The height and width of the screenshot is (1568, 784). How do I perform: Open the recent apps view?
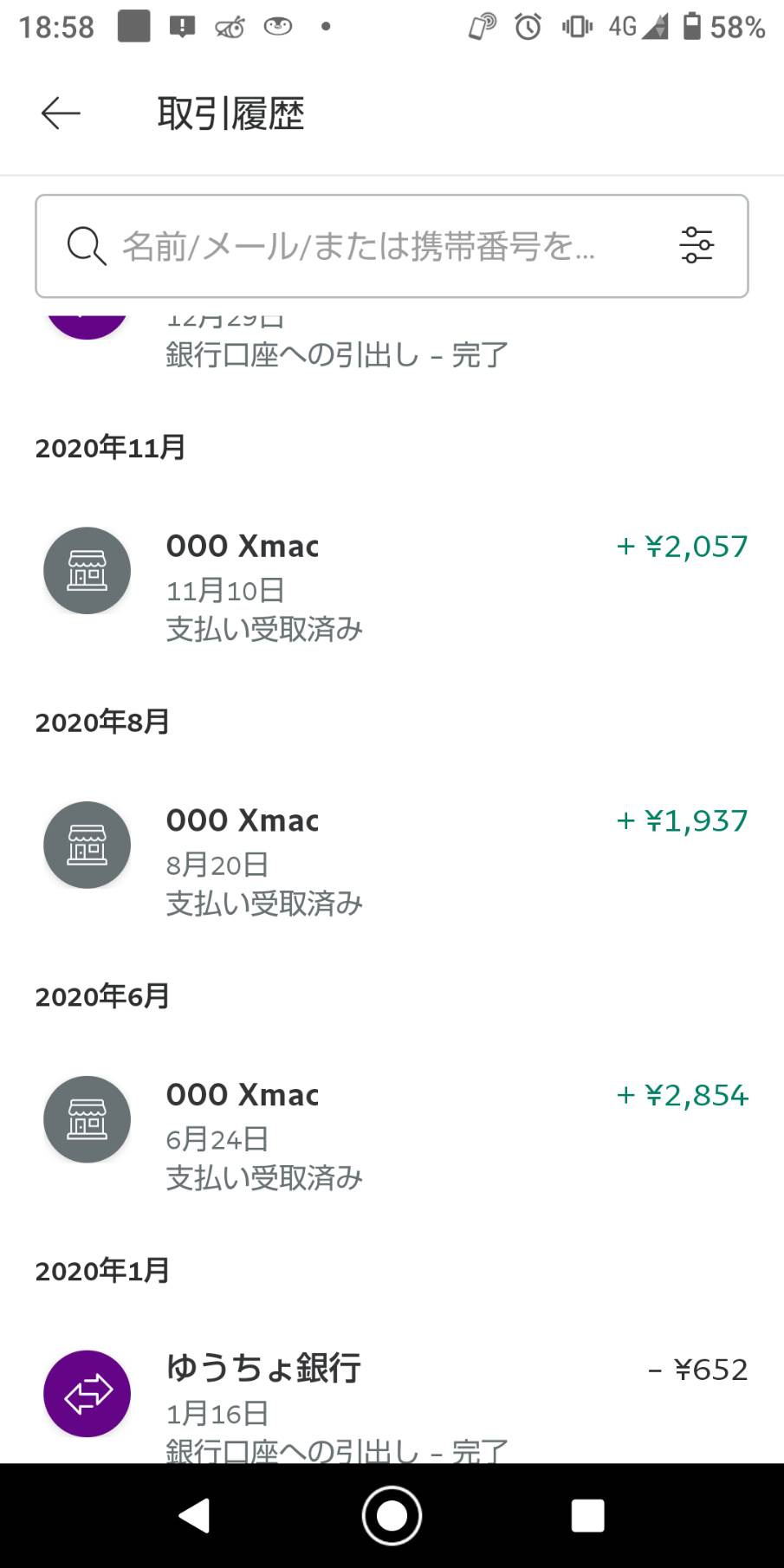pos(587,1516)
